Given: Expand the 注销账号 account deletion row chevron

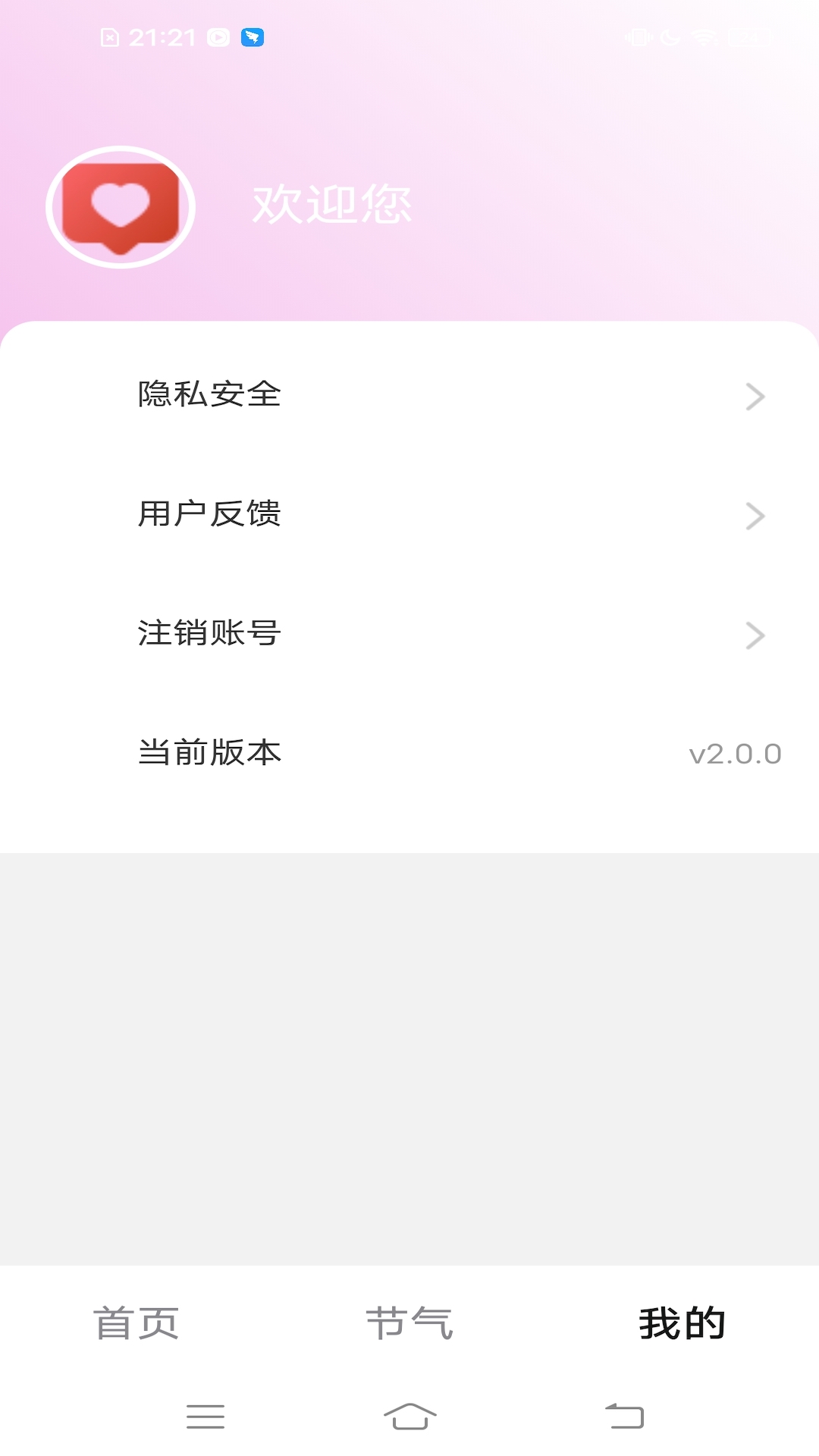Looking at the screenshot, I should 753,635.
